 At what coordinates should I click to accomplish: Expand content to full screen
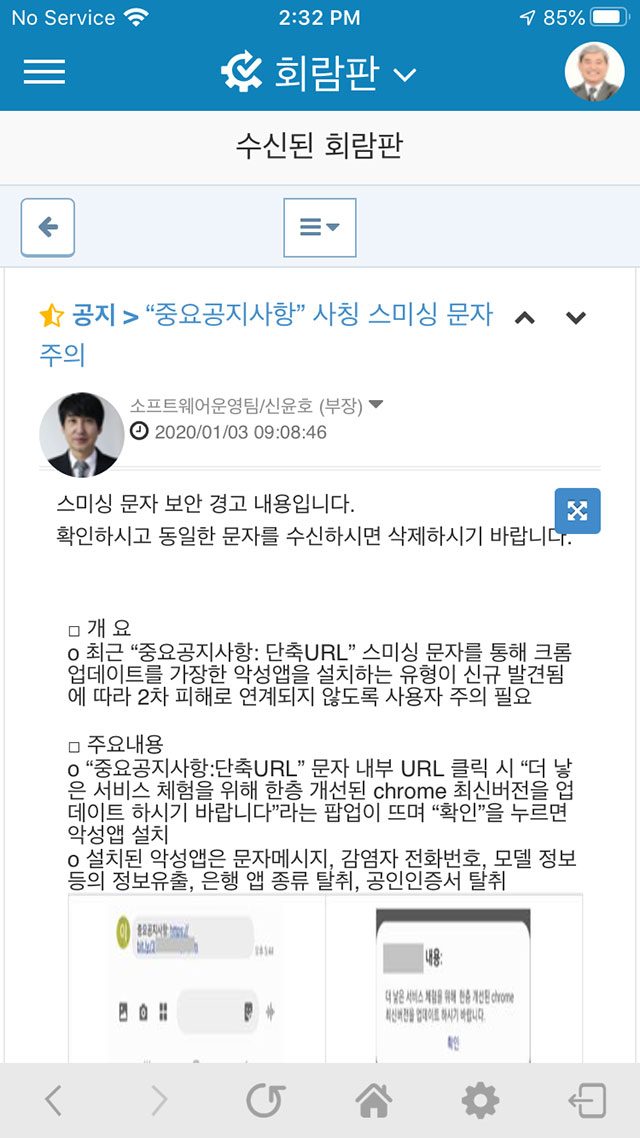tap(577, 511)
